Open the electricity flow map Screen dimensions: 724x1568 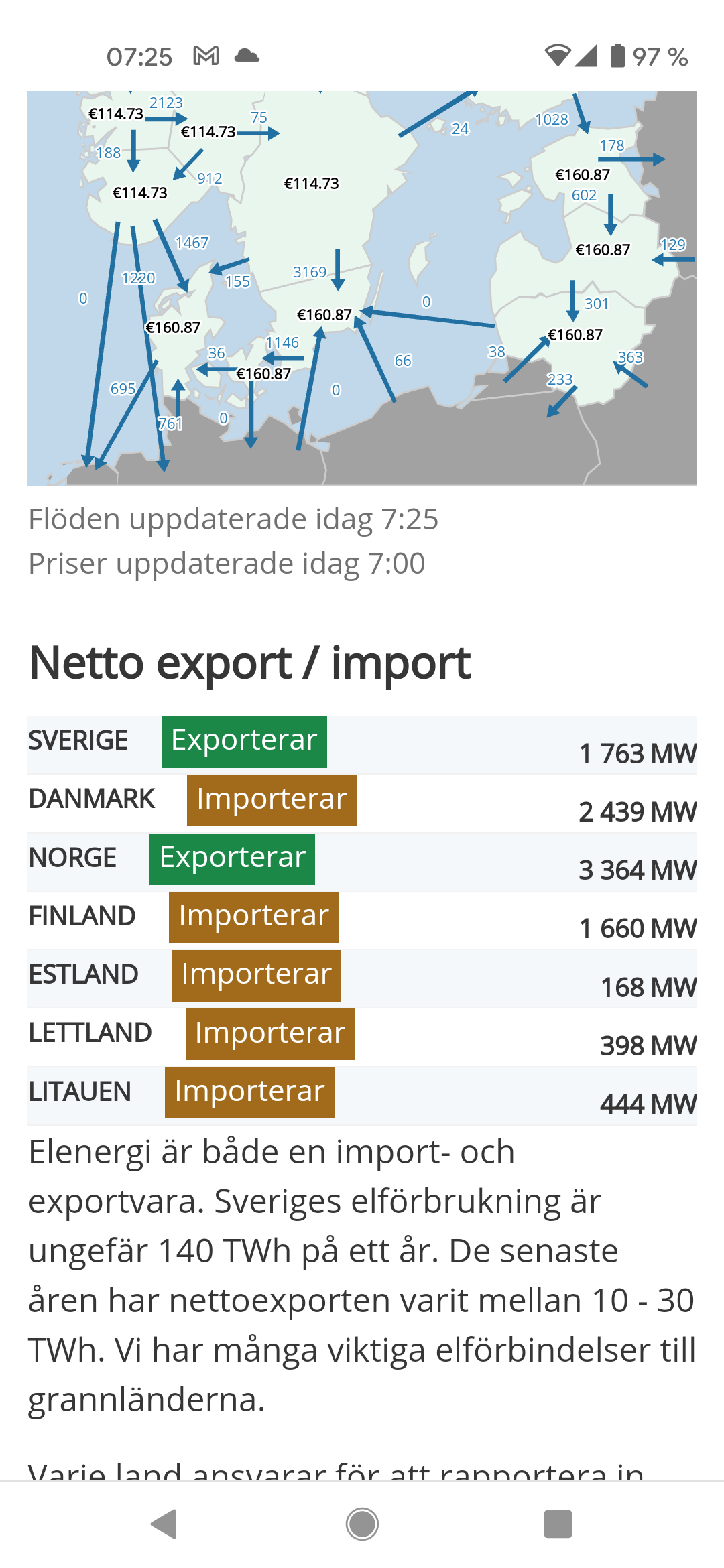point(362,288)
